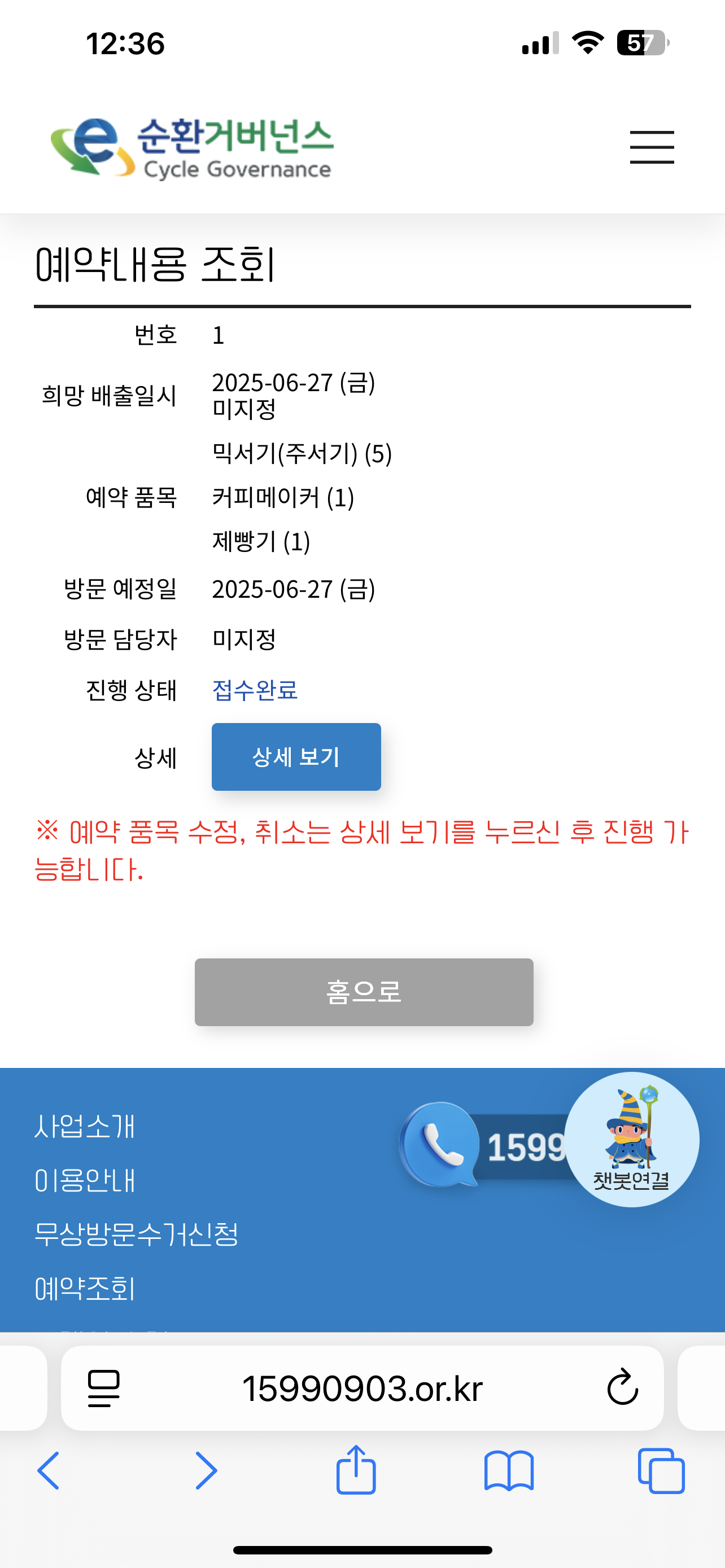Open Safari page settings icon
725x1568 pixels.
click(103, 1389)
